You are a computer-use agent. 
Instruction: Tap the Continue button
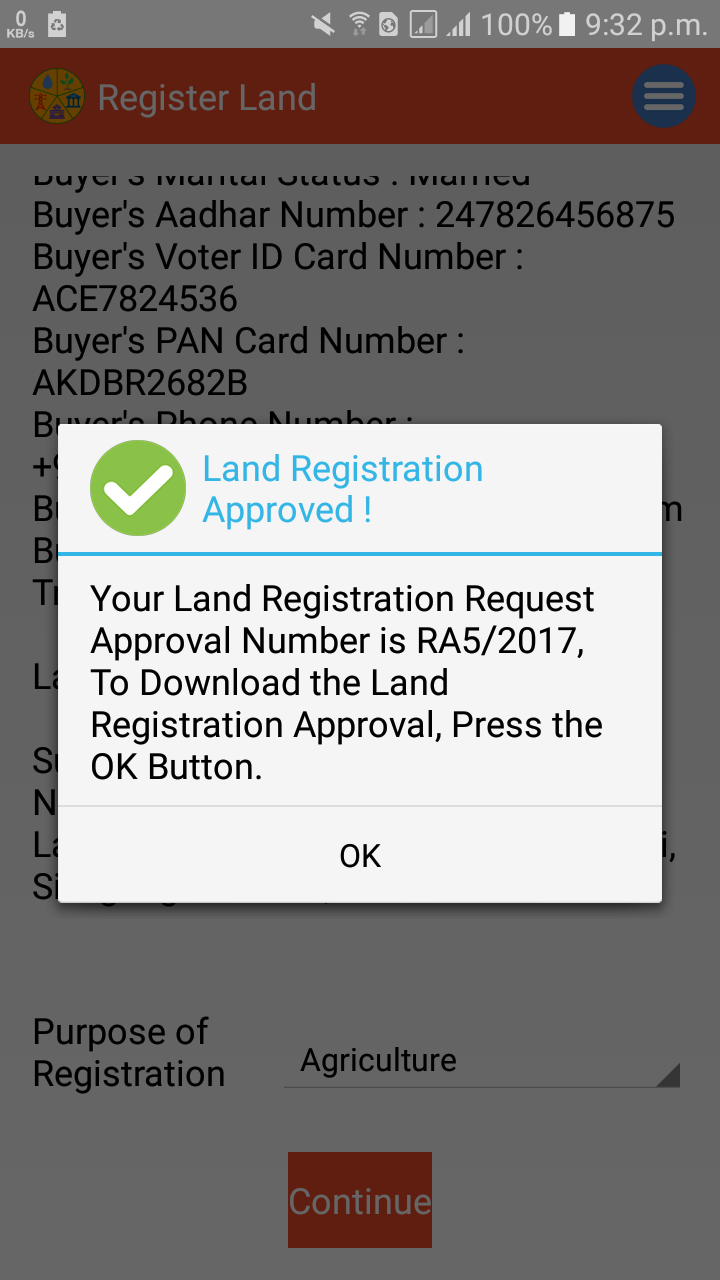point(360,1200)
